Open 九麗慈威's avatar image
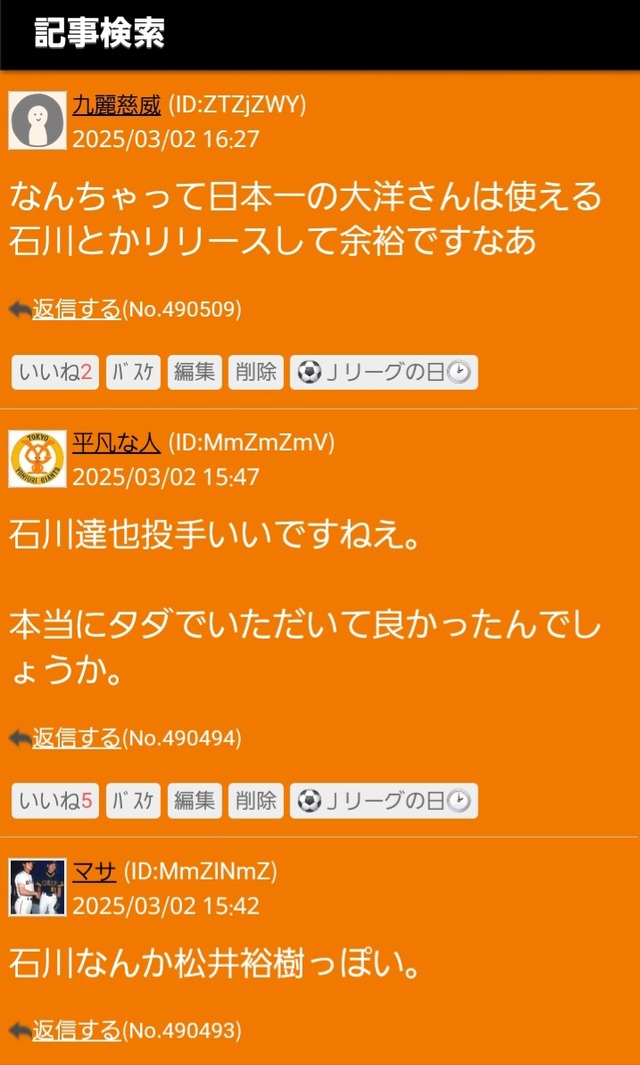The image size is (640, 1065). (x=37, y=121)
